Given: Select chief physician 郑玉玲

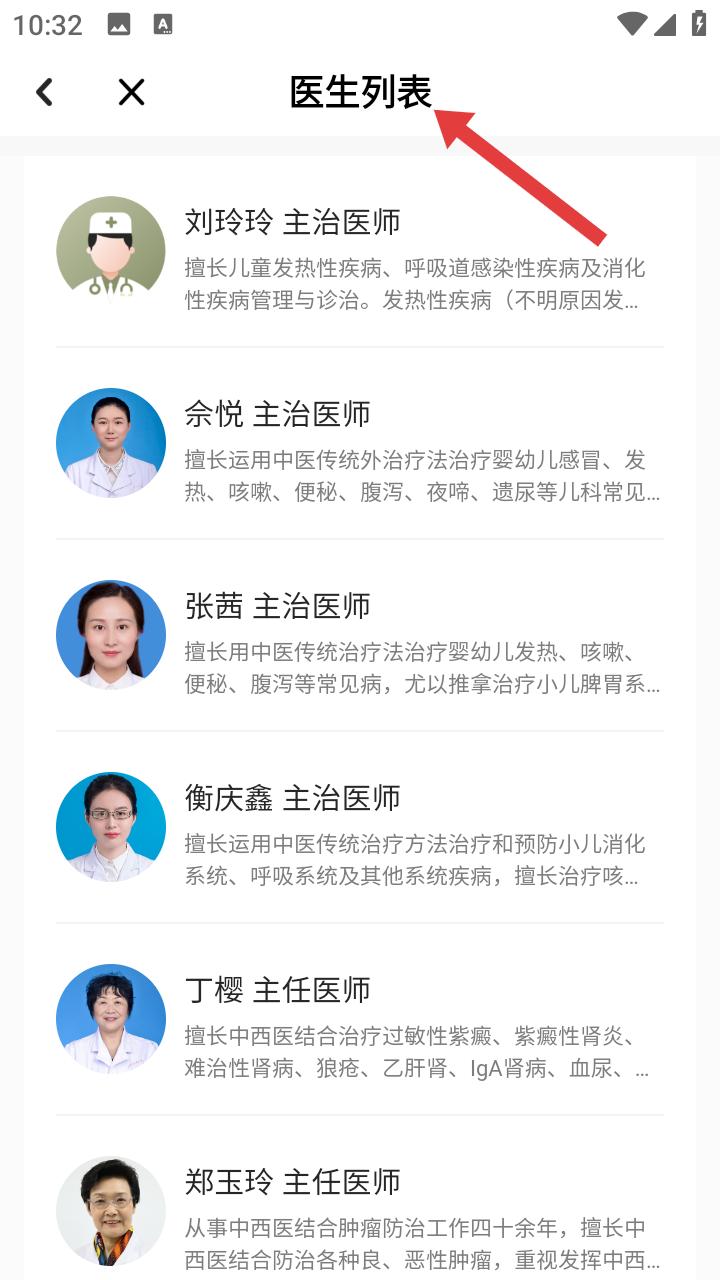Looking at the screenshot, I should tap(360, 1212).
